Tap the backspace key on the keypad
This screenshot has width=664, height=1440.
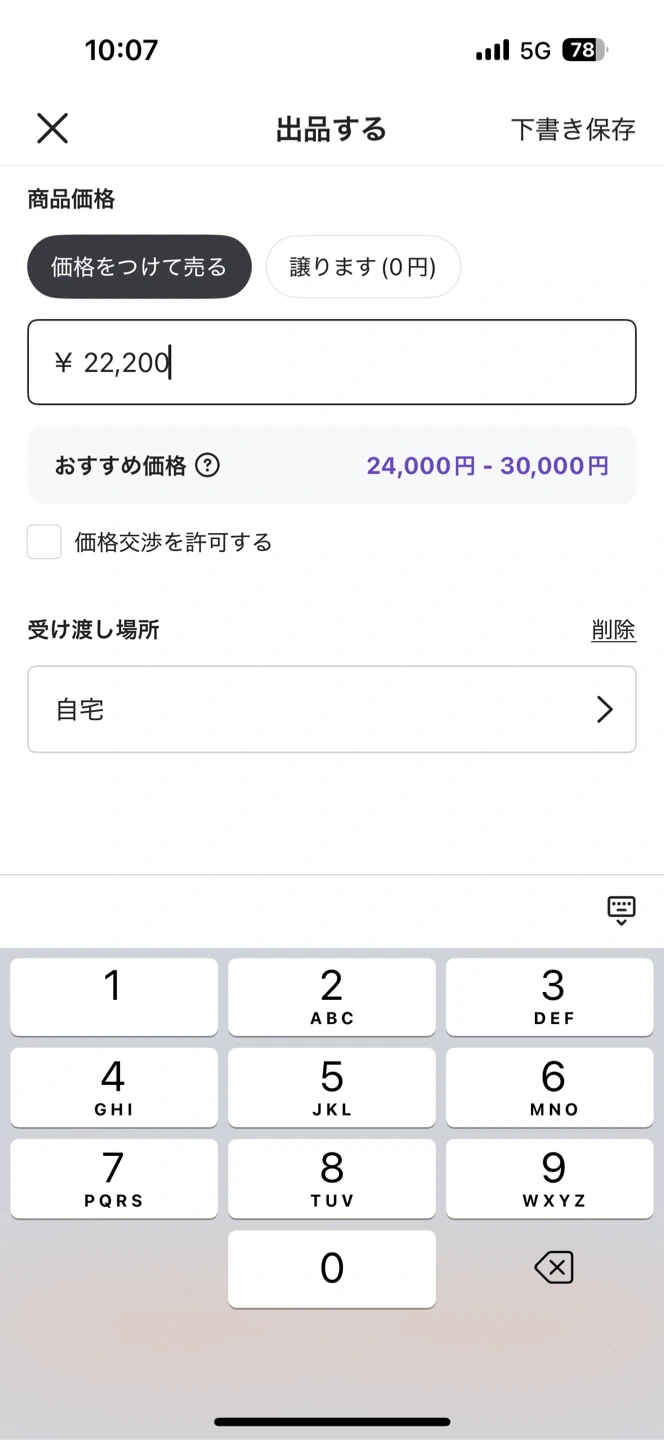coord(553,1268)
